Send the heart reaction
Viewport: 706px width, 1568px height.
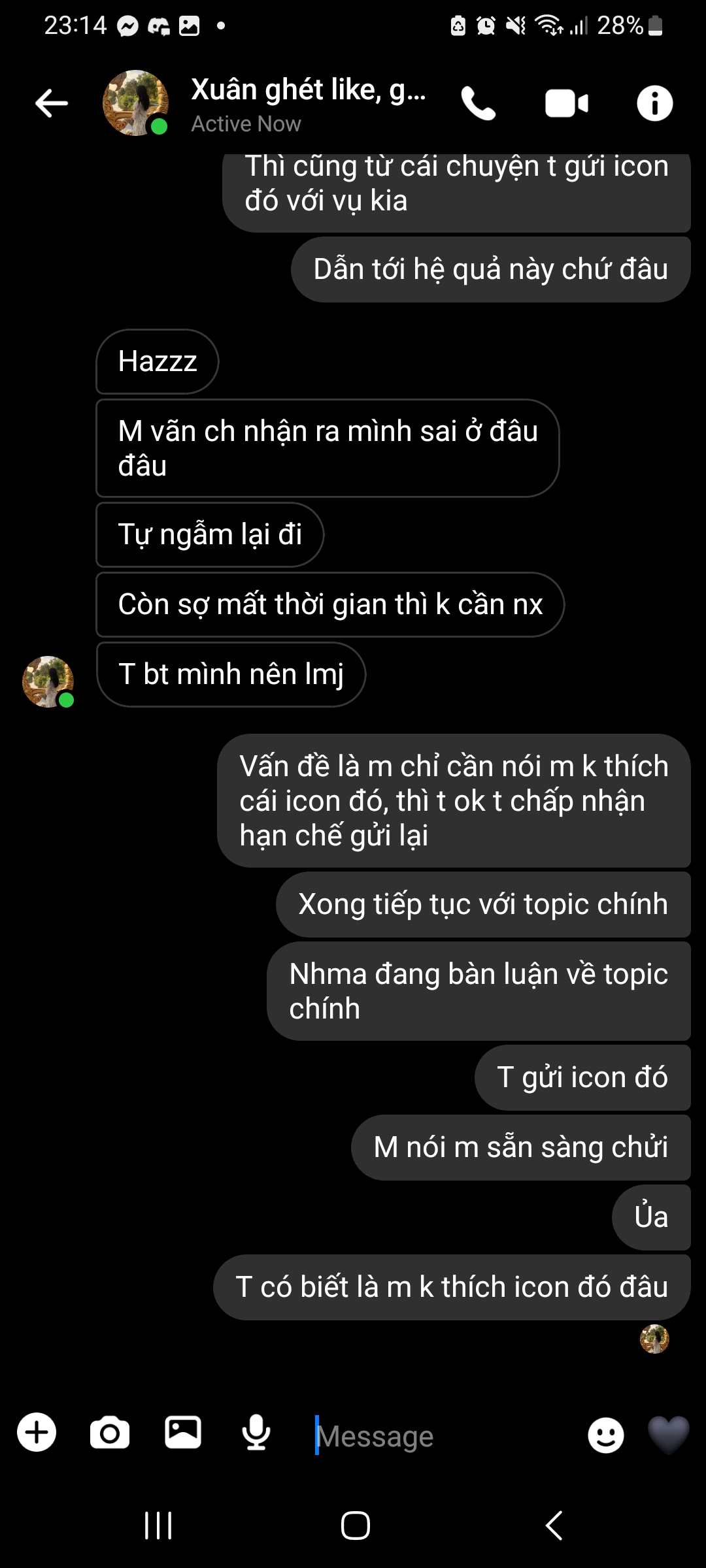668,1434
